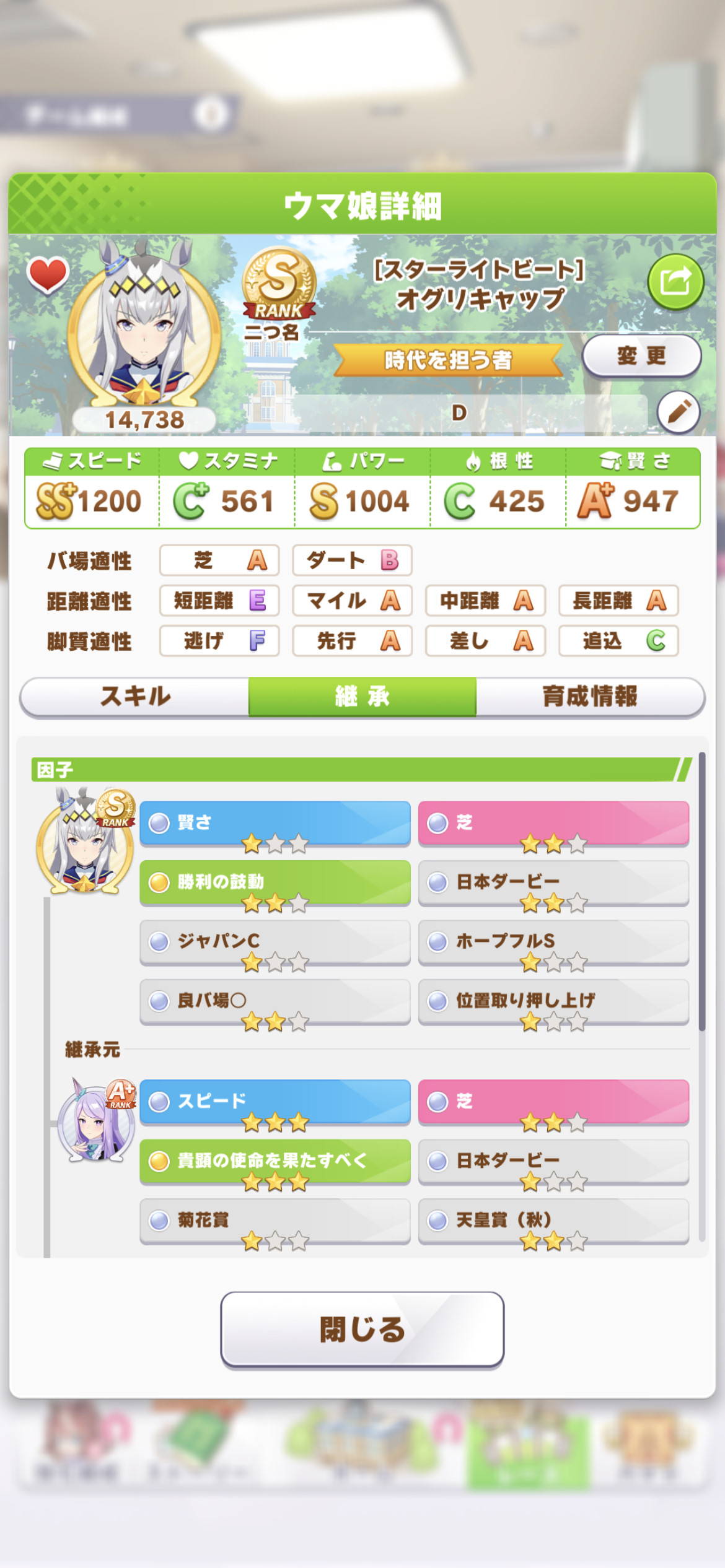
Task: Select the 継承 tab
Action: [362, 697]
